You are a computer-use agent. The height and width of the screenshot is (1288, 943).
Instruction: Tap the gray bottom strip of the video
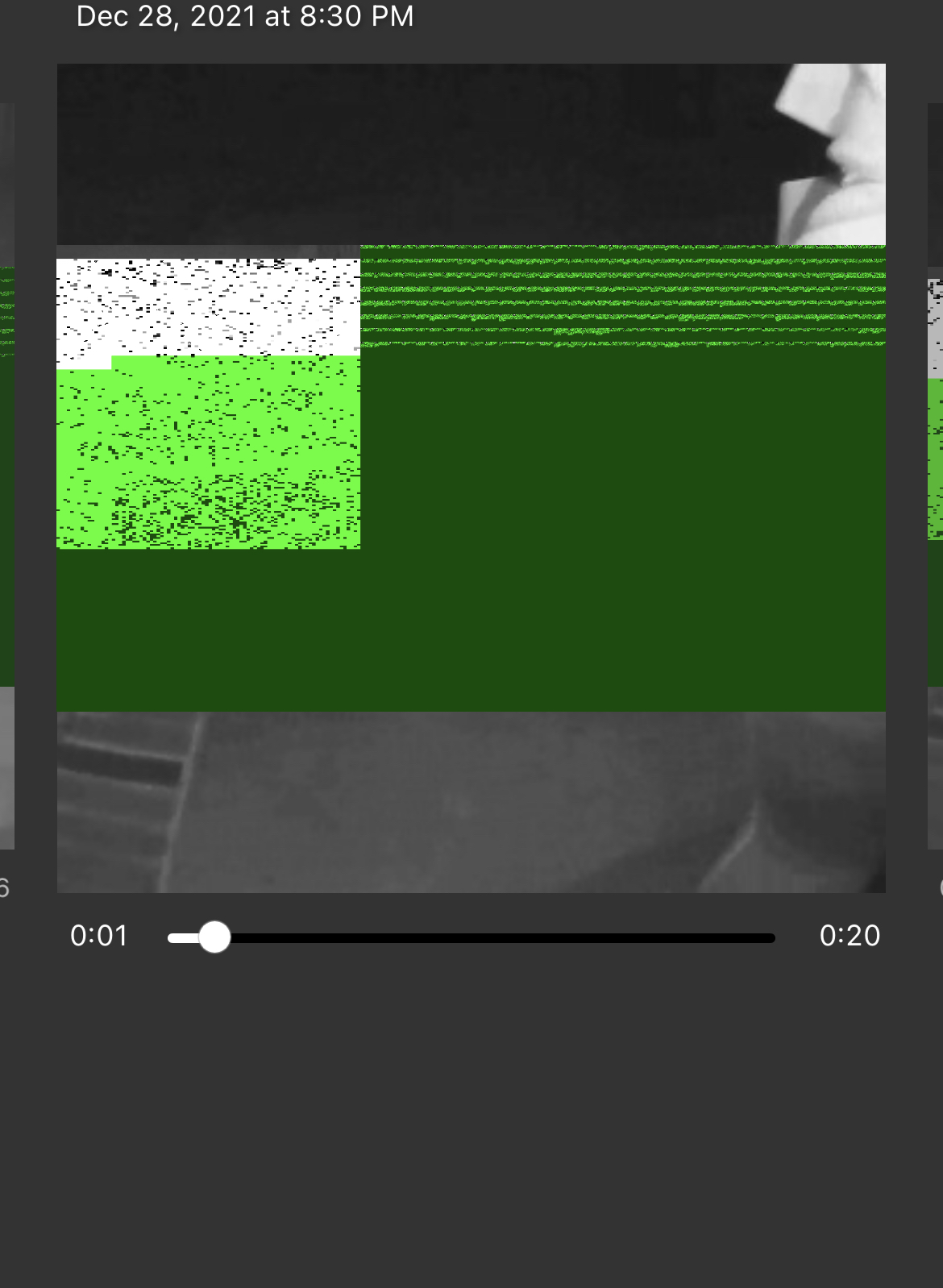click(471, 802)
